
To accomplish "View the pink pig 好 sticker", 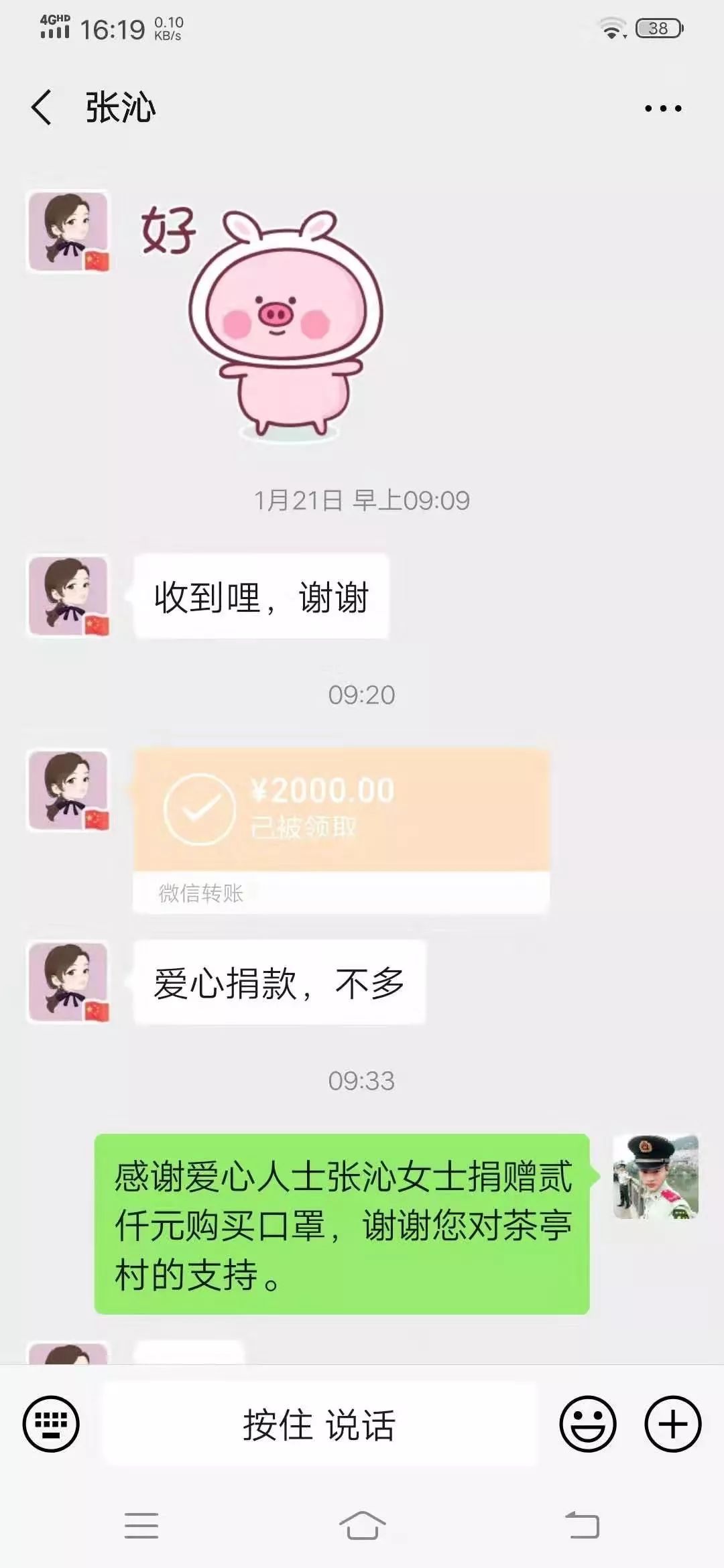I will point(268,322).
